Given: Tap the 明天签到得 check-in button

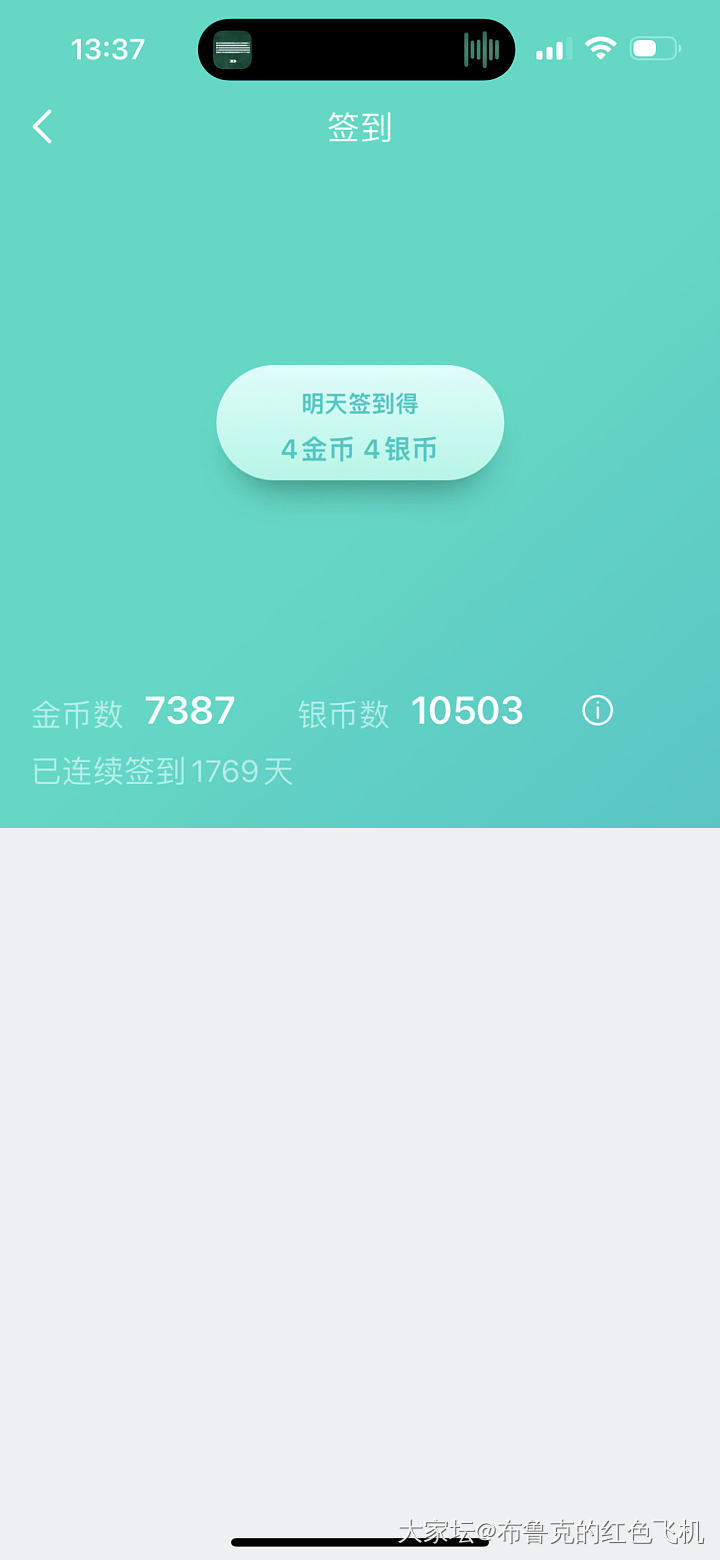Looking at the screenshot, I should coord(360,423).
